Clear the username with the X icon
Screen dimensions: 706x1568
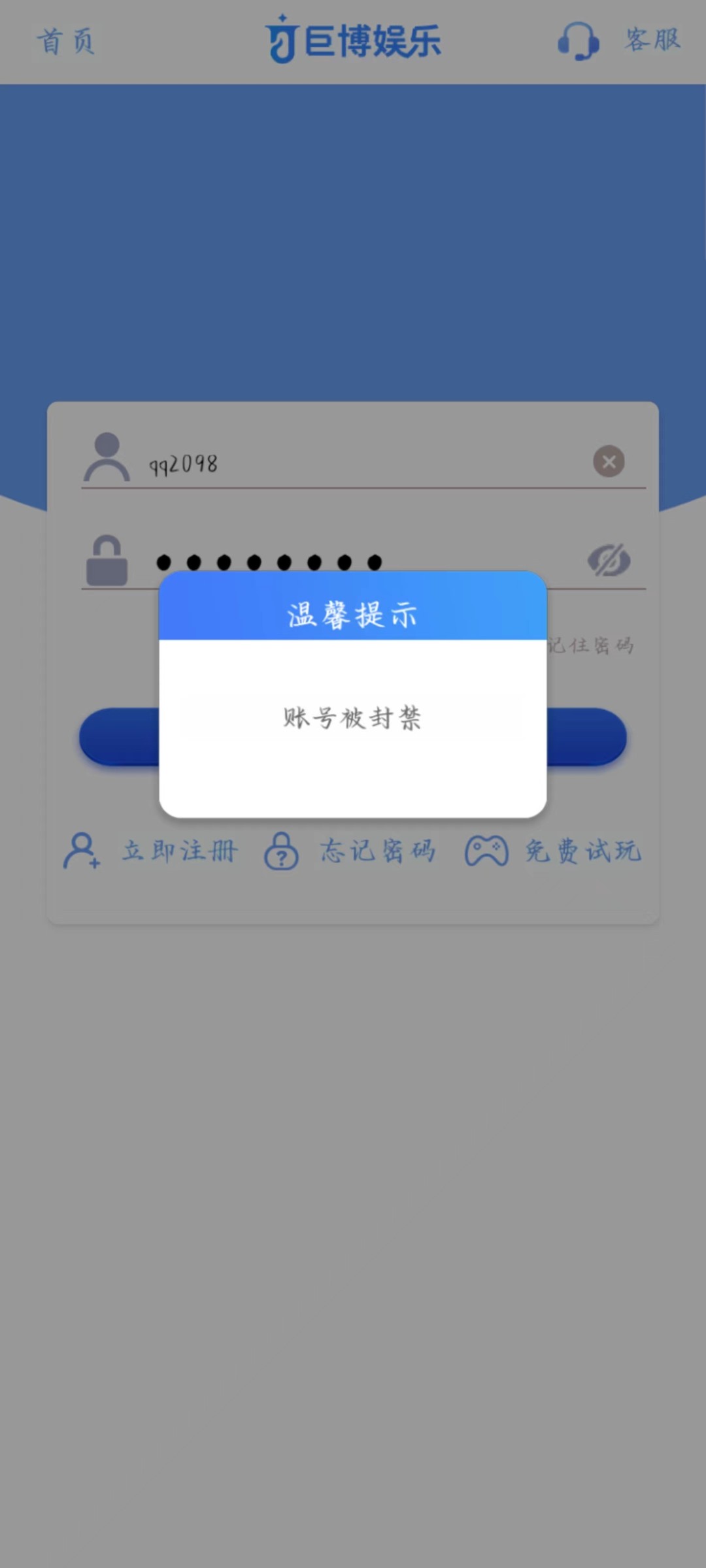[609, 461]
